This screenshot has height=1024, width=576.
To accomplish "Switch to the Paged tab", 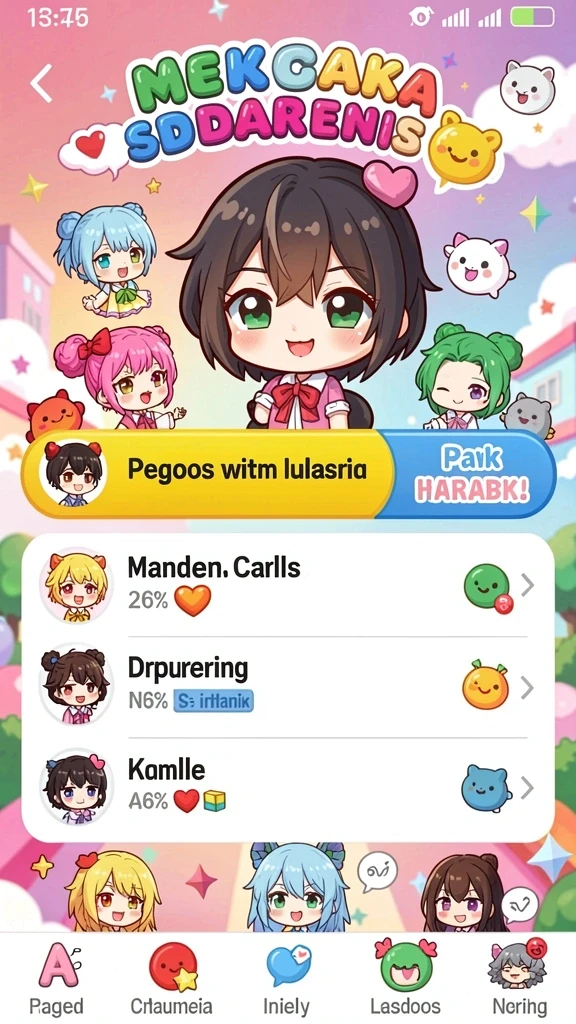I will (x=59, y=978).
